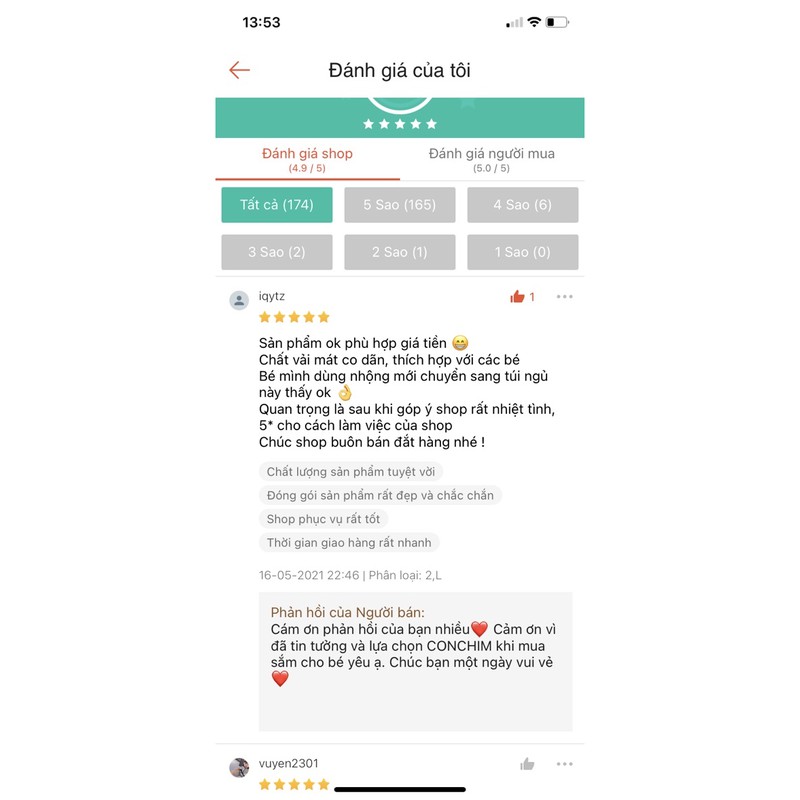
Task: Go back using the top arrow
Action: pyautogui.click(x=239, y=70)
